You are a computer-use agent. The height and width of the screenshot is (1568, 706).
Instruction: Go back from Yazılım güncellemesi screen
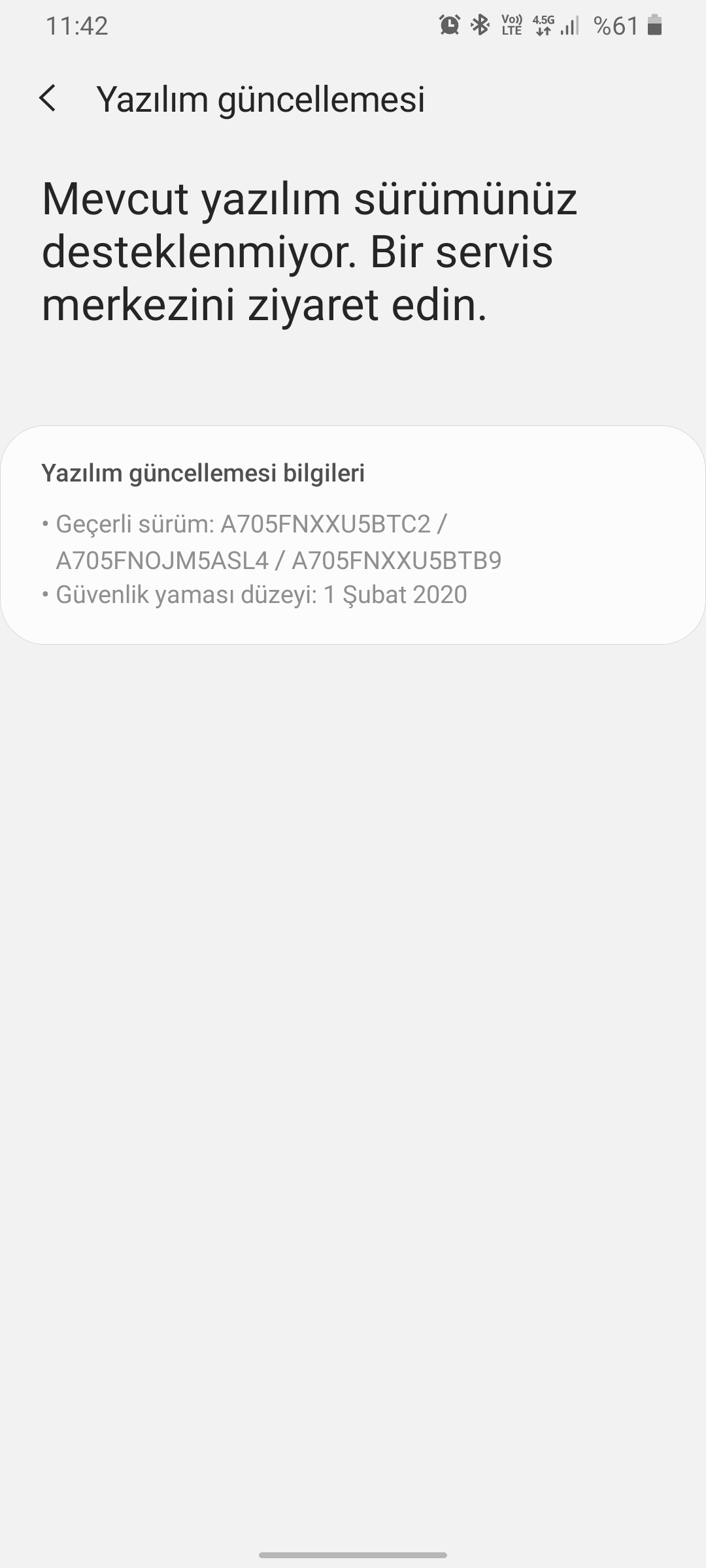tap(48, 99)
